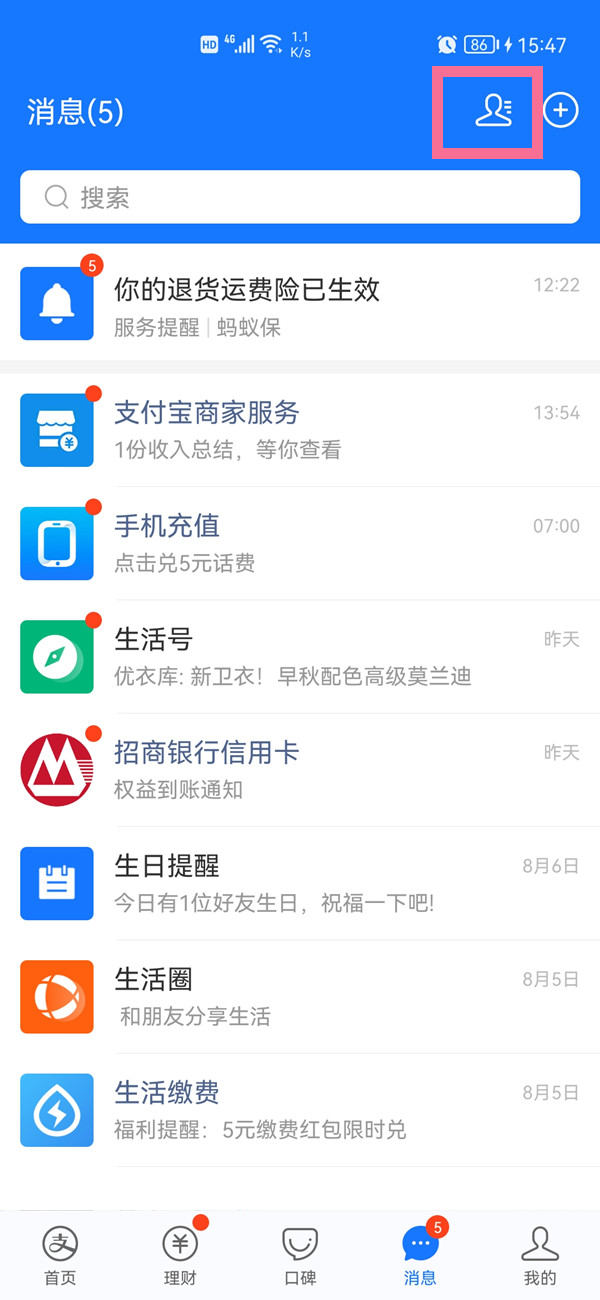Tap the 搜索 search box
Image resolution: width=600 pixels, height=1300 pixels.
[x=300, y=197]
